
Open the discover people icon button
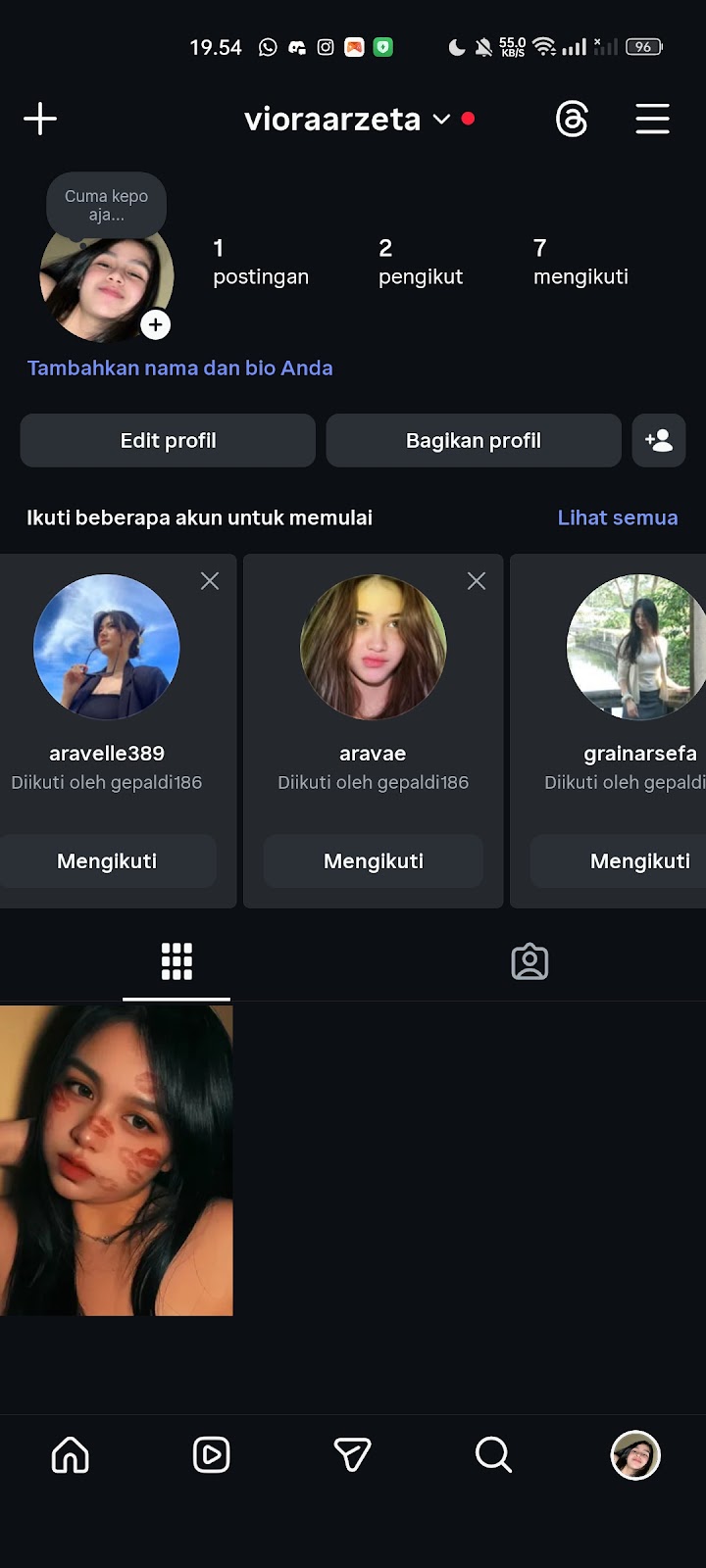coord(659,441)
